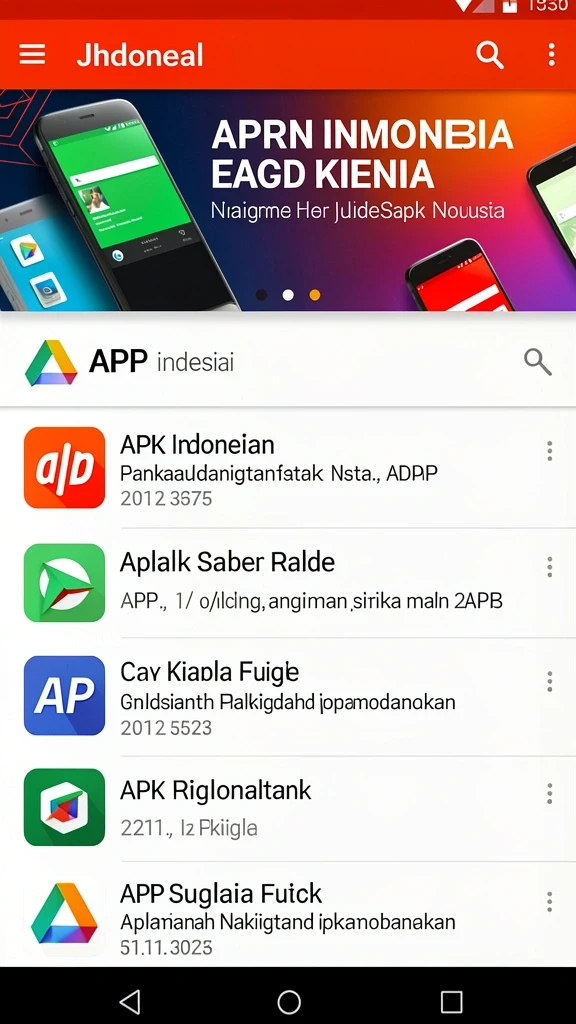This screenshot has width=576, height=1024.
Task: Show more options for Aplalk Saber Ralde
Action: [x=549, y=566]
